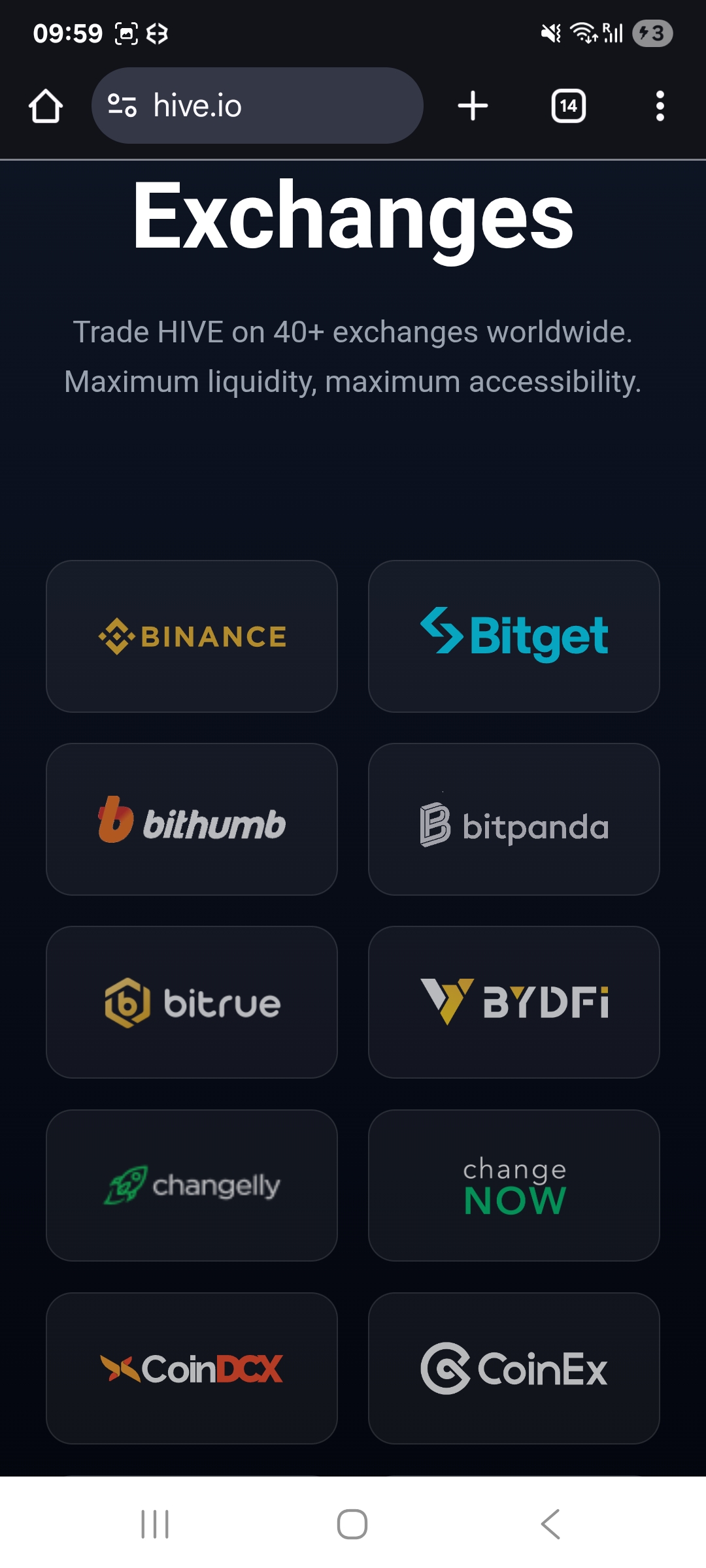
Task: Open the tab switcher showing 14 tabs
Action: pos(568,106)
